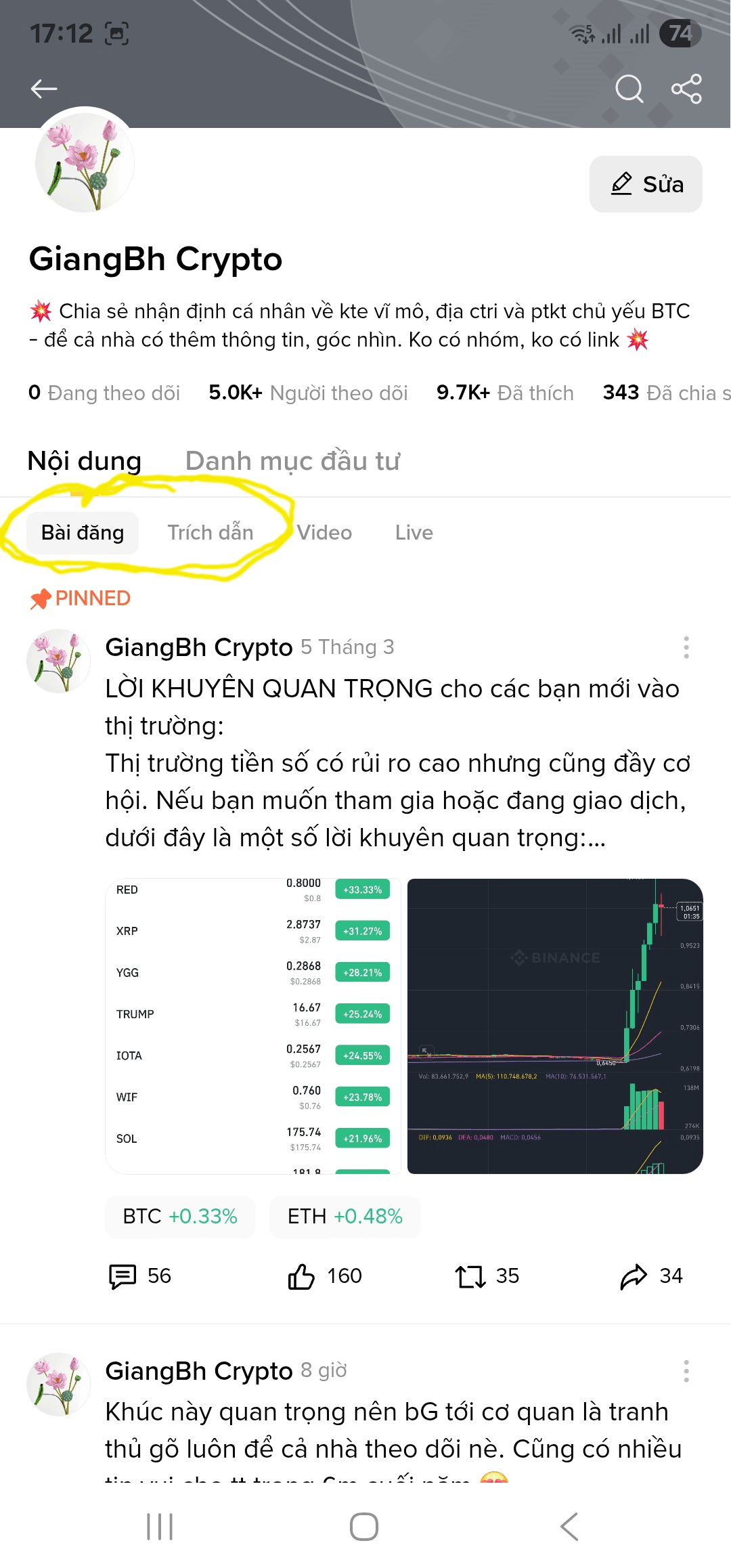View the 5.0K+ Người theo dõi list
The width and height of the screenshot is (731, 1568).
[x=308, y=393]
